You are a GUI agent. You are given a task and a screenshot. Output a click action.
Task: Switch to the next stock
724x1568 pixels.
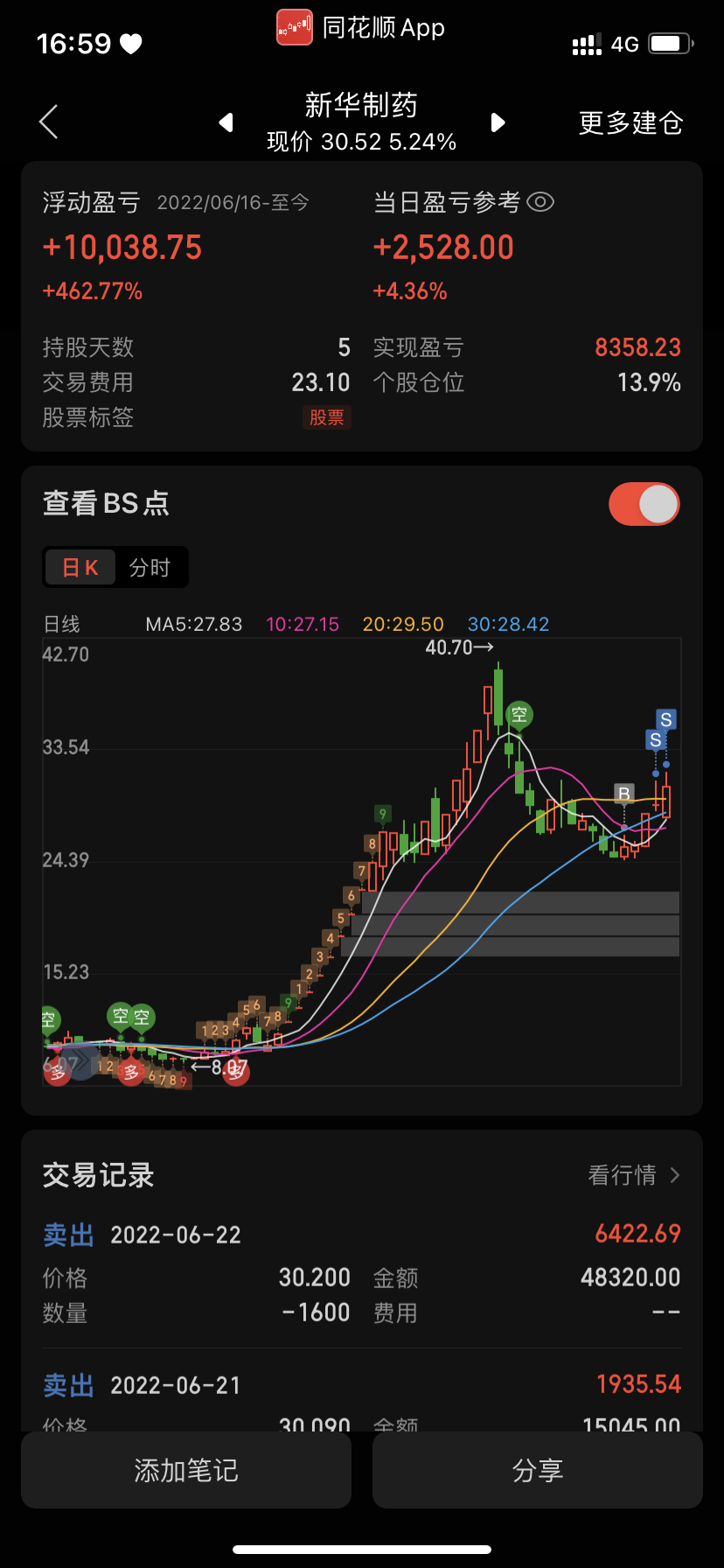pyautogui.click(x=498, y=122)
